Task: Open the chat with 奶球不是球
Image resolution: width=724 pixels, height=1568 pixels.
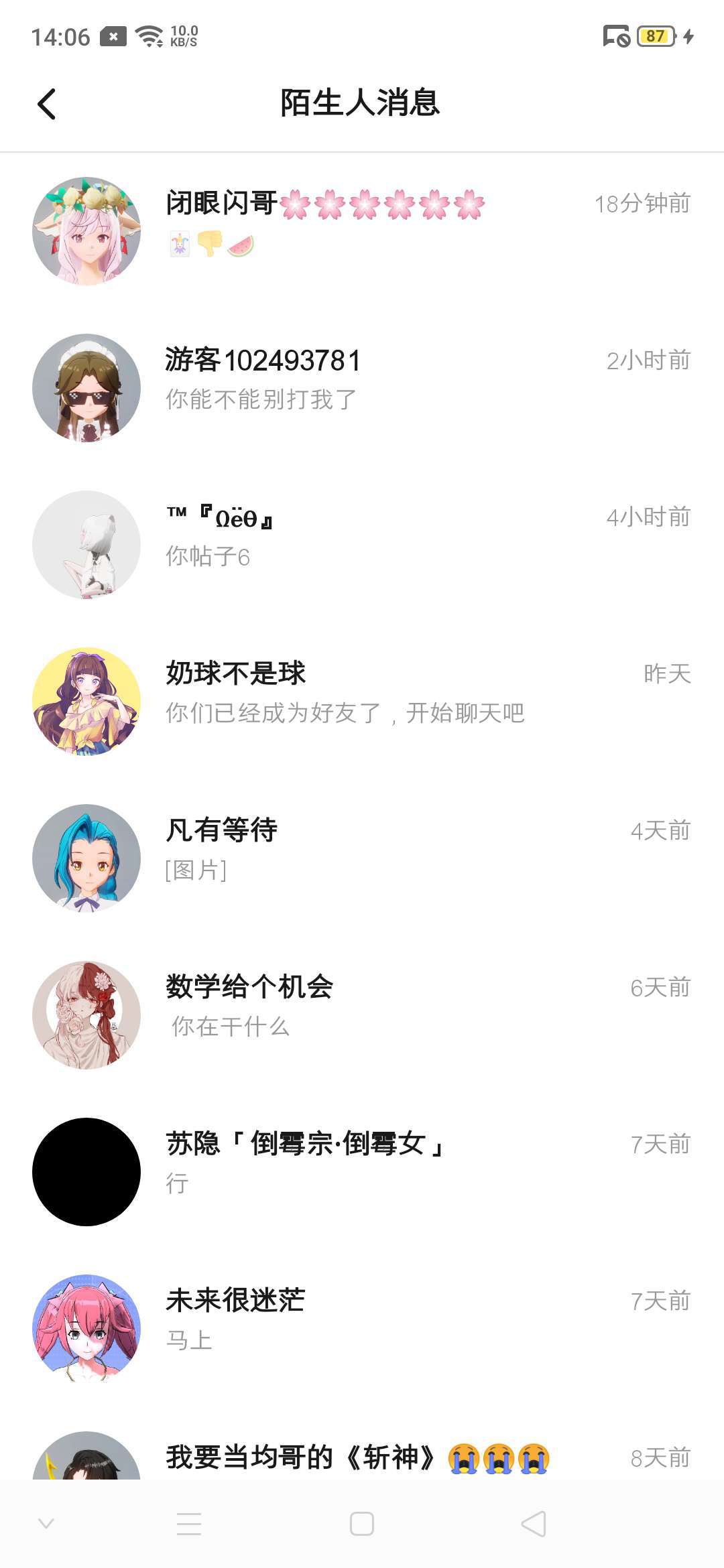Action: coord(362,701)
